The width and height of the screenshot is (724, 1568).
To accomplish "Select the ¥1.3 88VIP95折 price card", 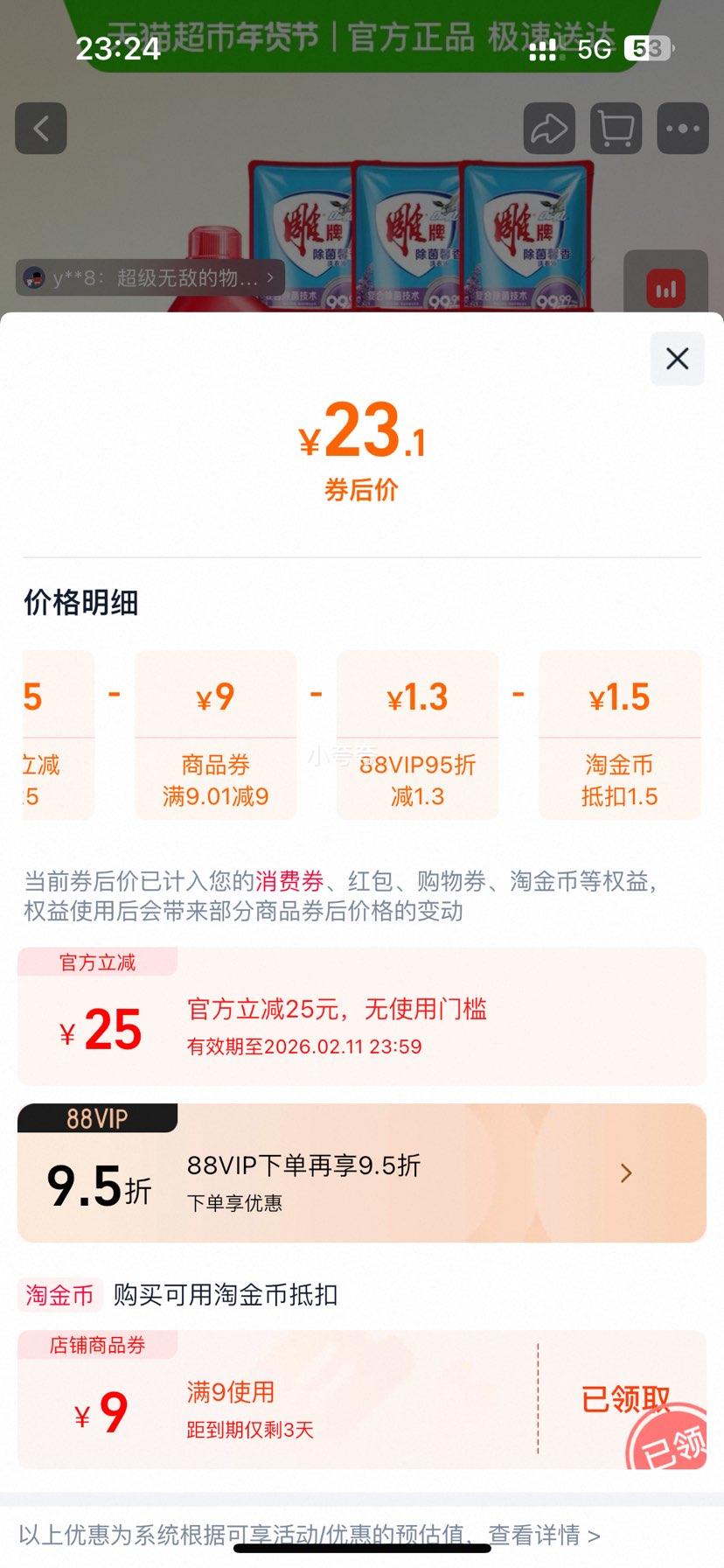I will pyautogui.click(x=417, y=735).
